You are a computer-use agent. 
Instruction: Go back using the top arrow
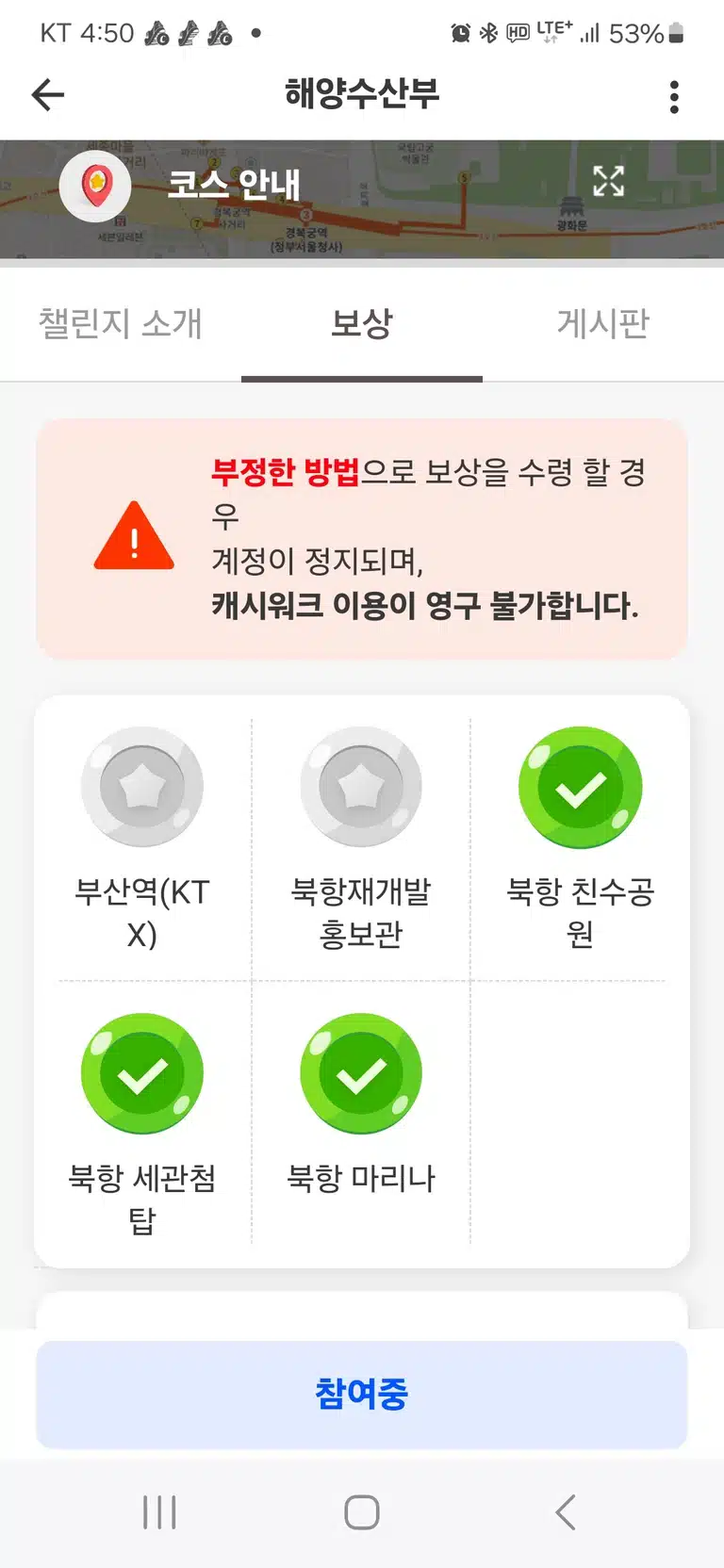[47, 94]
